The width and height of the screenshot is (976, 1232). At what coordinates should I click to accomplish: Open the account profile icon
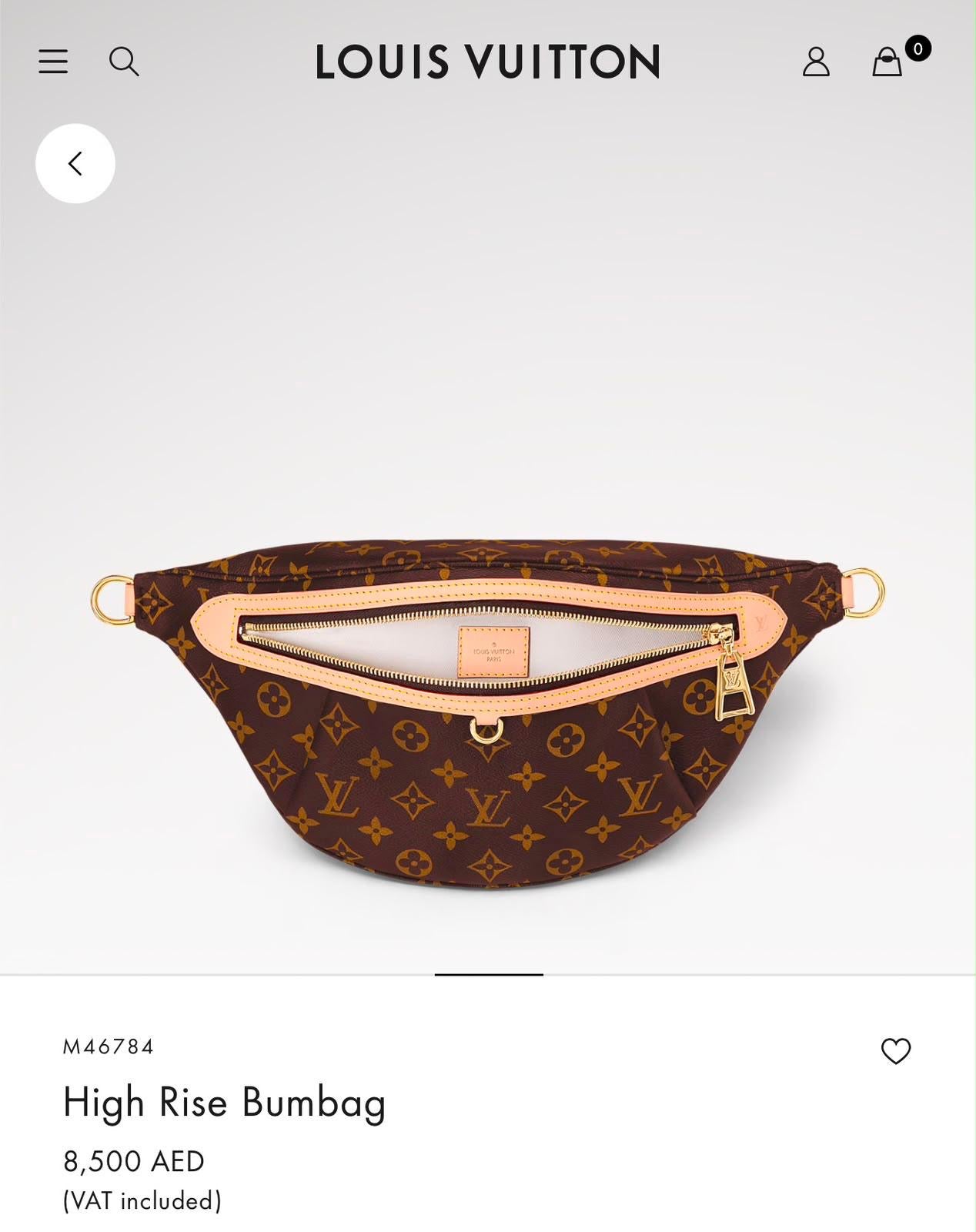point(816,62)
